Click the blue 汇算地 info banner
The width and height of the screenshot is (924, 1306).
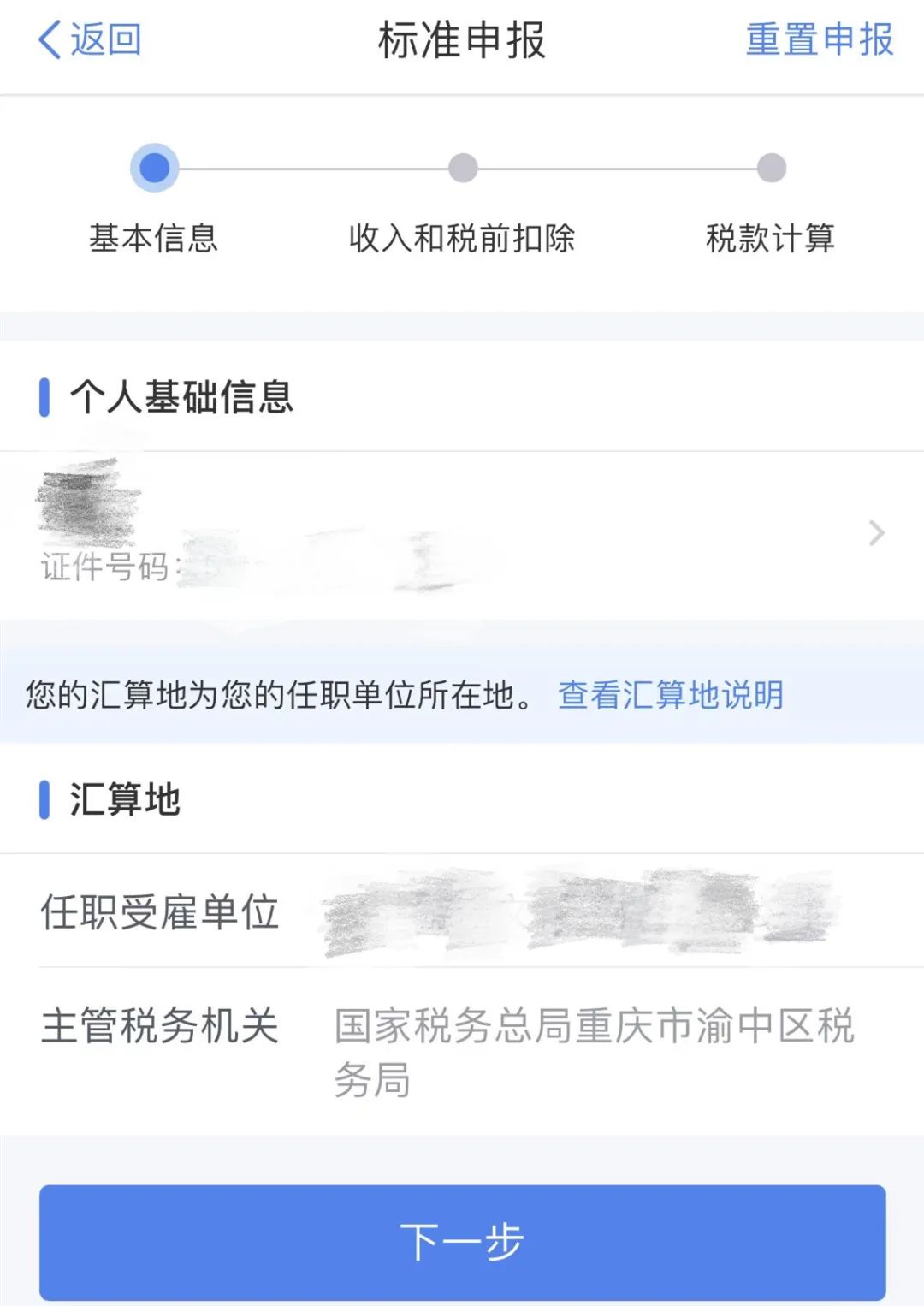(x=342, y=697)
